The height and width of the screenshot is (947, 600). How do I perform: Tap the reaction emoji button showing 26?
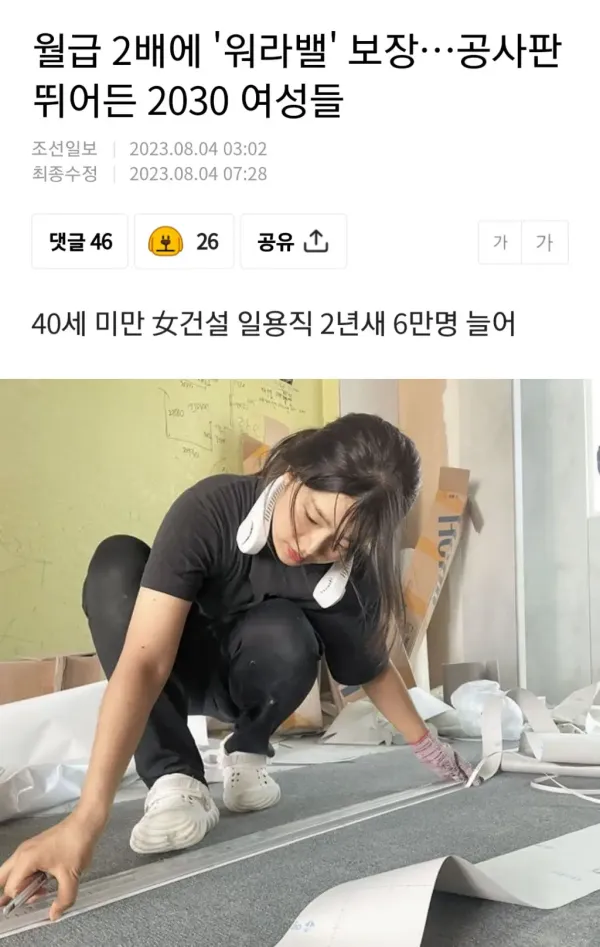[x=184, y=241]
